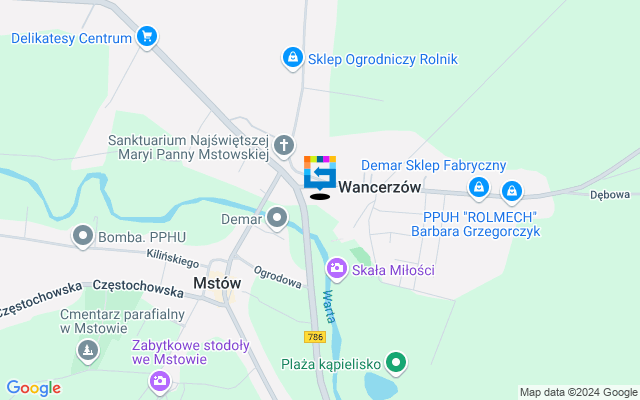Open Sklep Ogrodniczy Rolnik marker
640x400 pixels.
[292, 59]
